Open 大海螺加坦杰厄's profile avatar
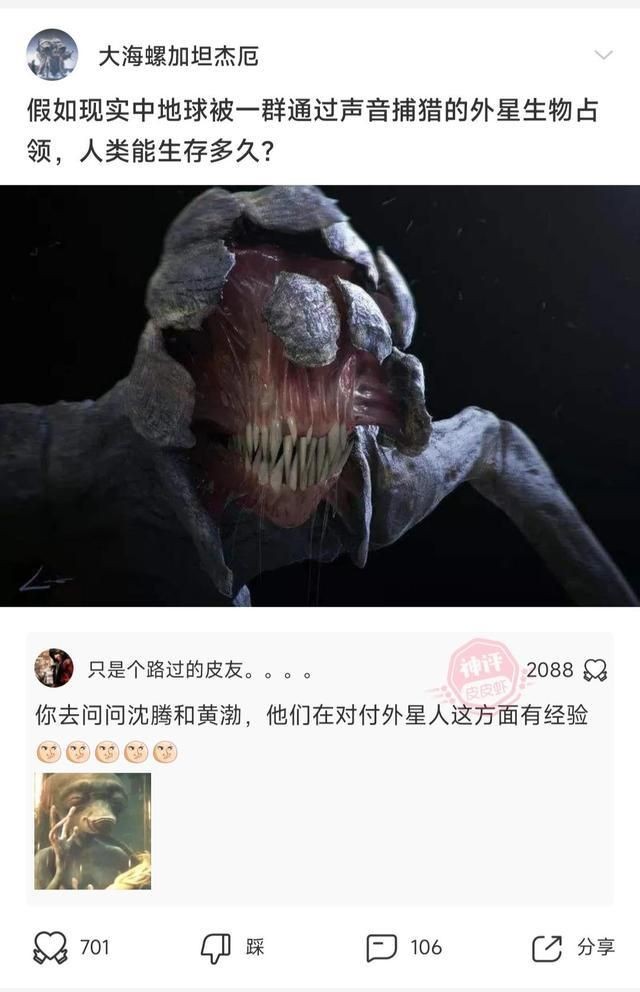Viewport: 640px width, 992px height. pyautogui.click(x=51, y=55)
